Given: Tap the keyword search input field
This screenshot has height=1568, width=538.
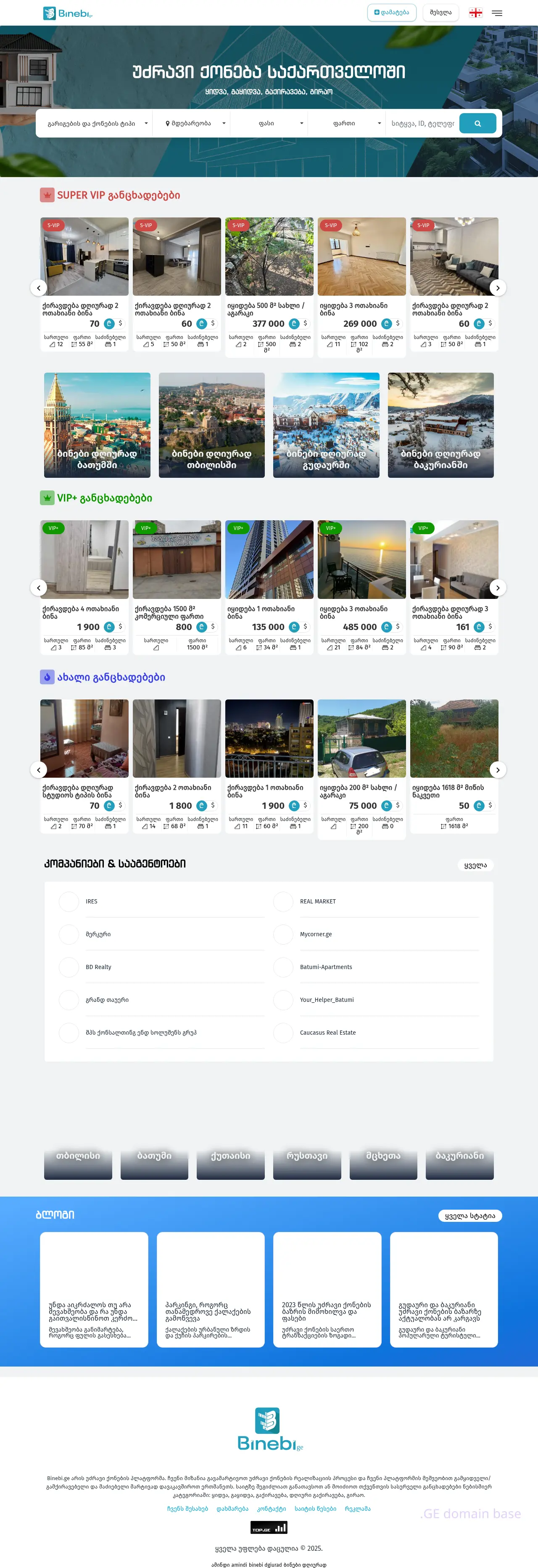Looking at the screenshot, I should pyautogui.click(x=422, y=124).
